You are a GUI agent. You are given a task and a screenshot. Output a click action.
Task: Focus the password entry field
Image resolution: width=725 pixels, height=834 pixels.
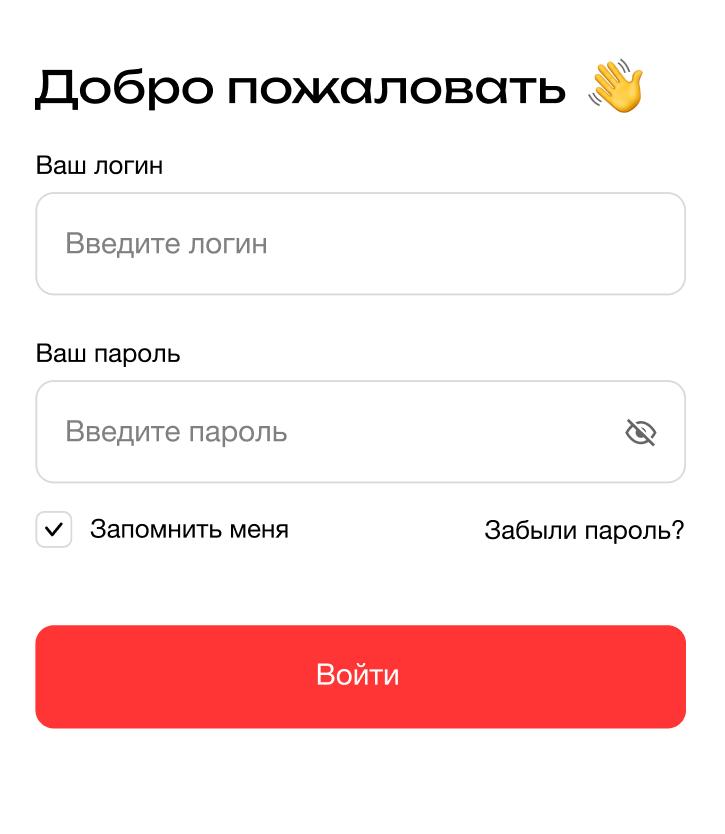[x=300, y=431]
